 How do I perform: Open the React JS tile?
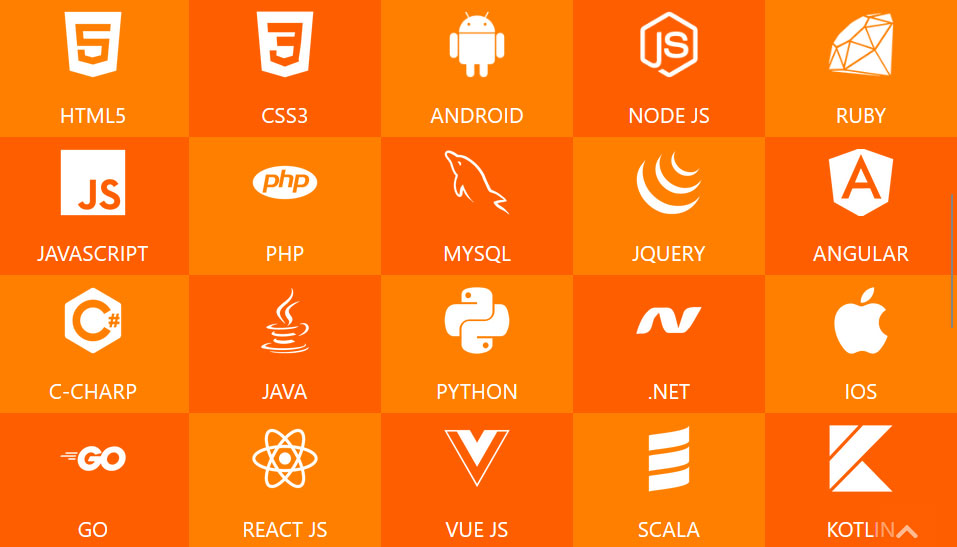[x=285, y=480]
